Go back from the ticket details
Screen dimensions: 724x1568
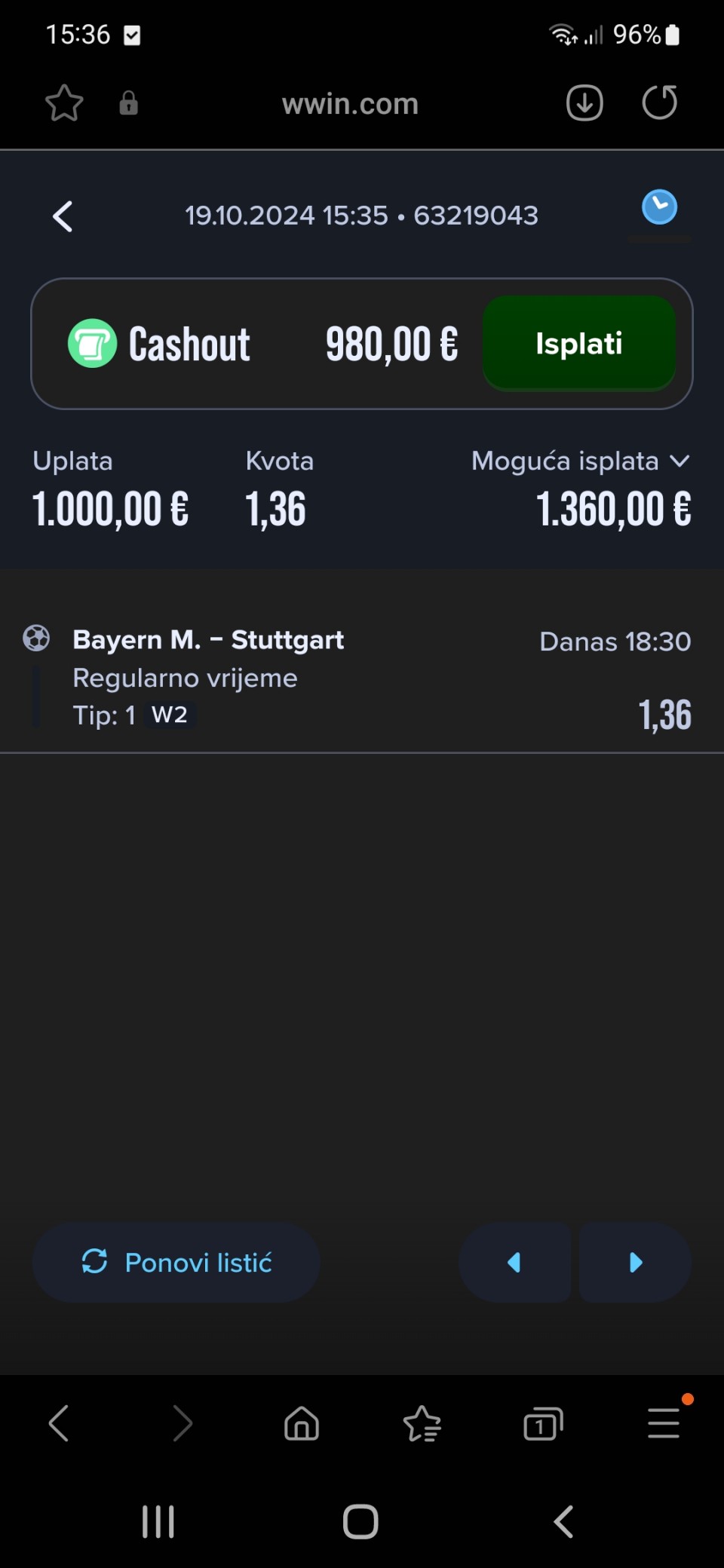point(63,216)
